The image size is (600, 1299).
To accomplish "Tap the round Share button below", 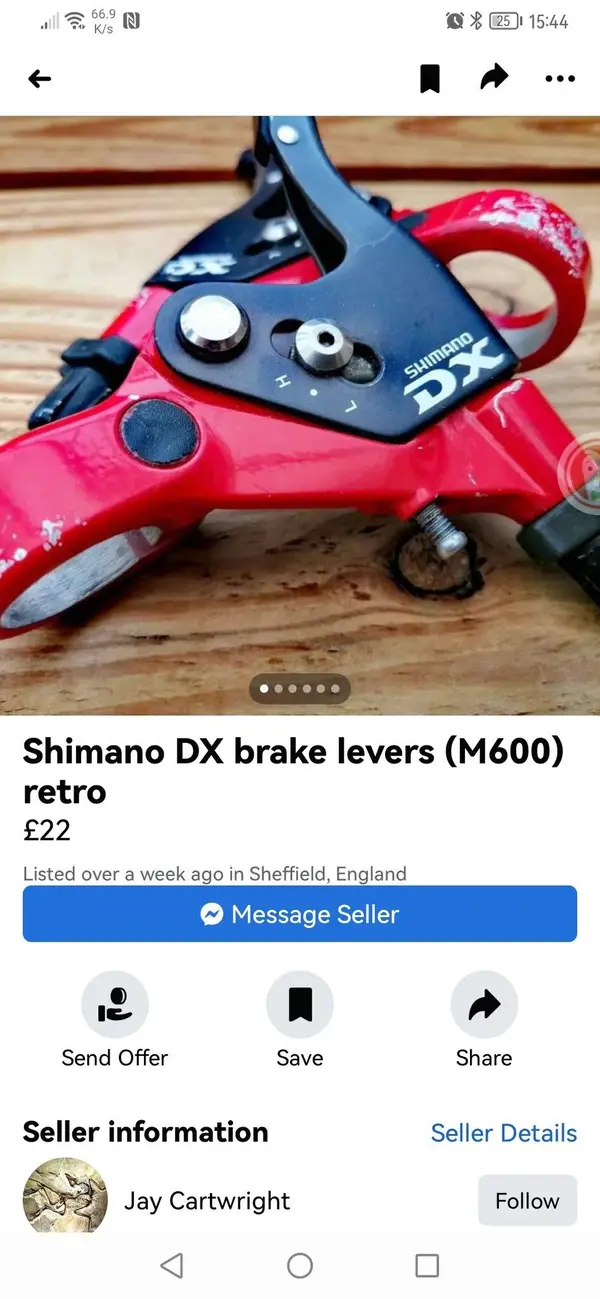I will coord(484,1005).
